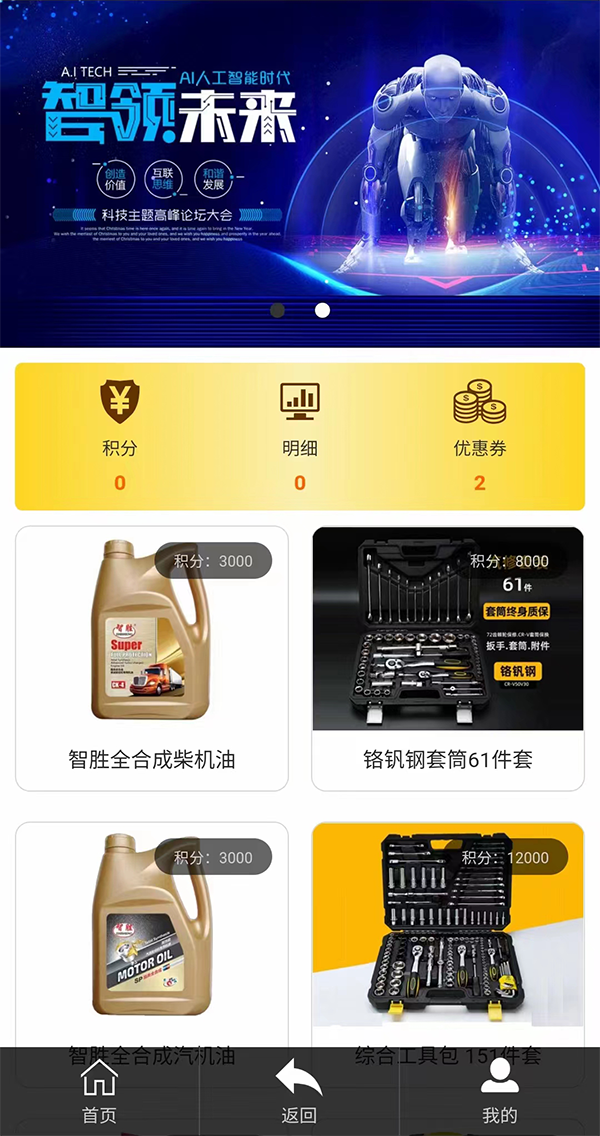Screen dimensions: 600x1136
Task: Open the 智领未来 AI banner
Action: (300, 160)
